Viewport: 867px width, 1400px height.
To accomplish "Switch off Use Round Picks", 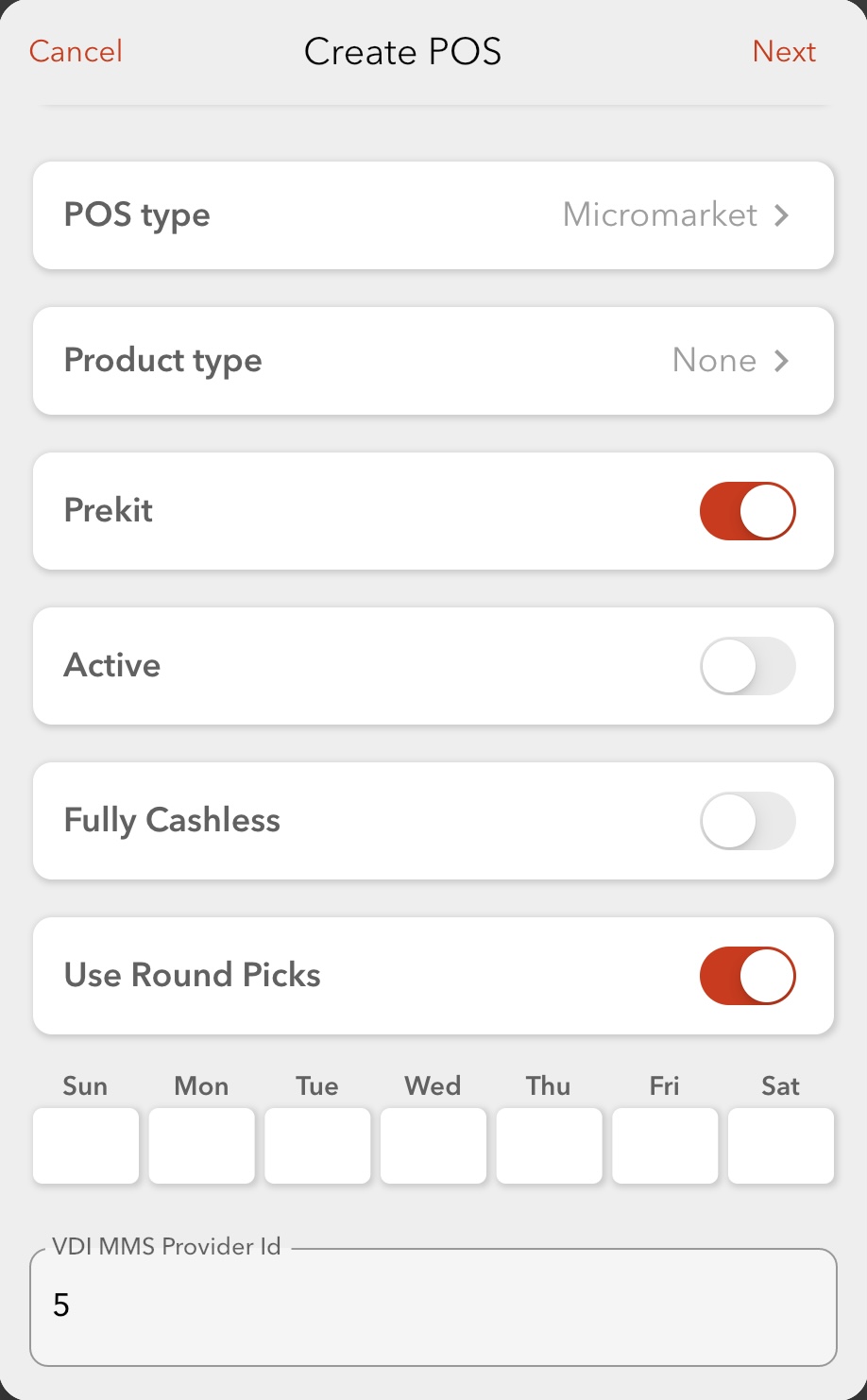I will [x=747, y=976].
